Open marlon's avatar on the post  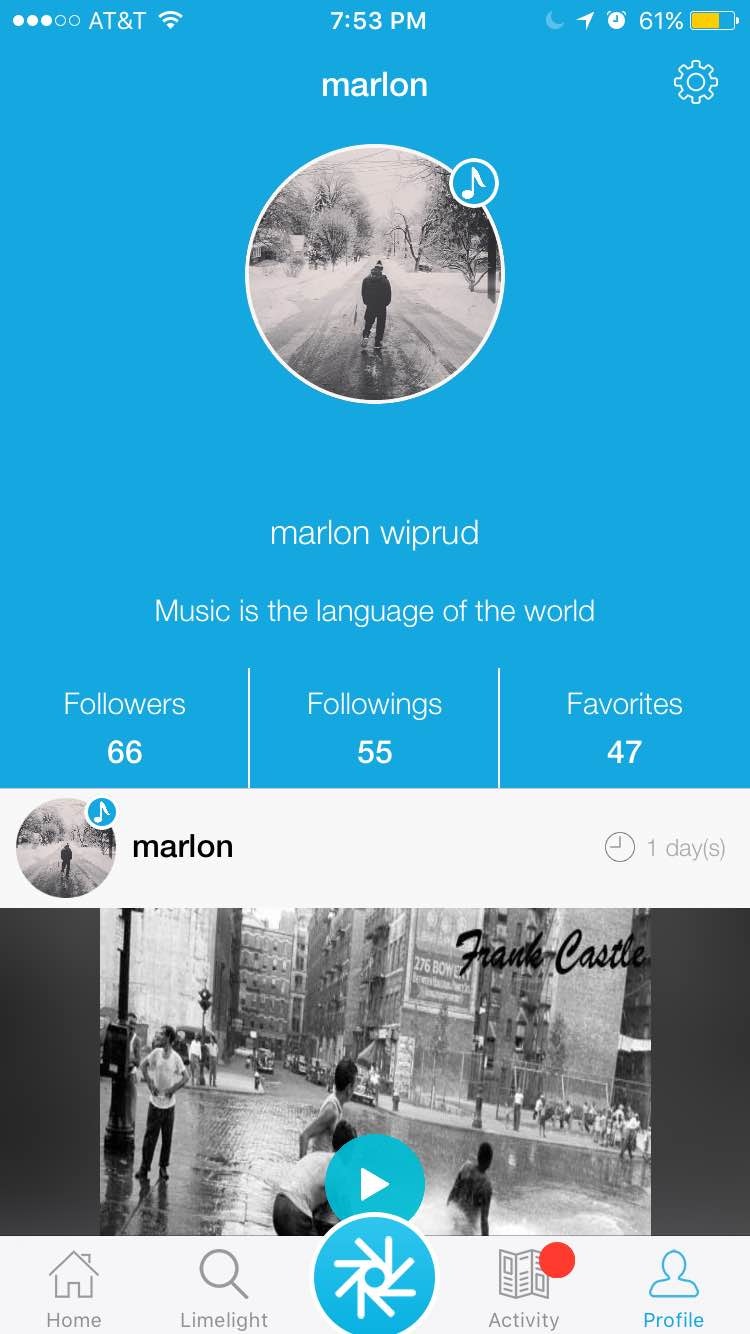(x=66, y=847)
